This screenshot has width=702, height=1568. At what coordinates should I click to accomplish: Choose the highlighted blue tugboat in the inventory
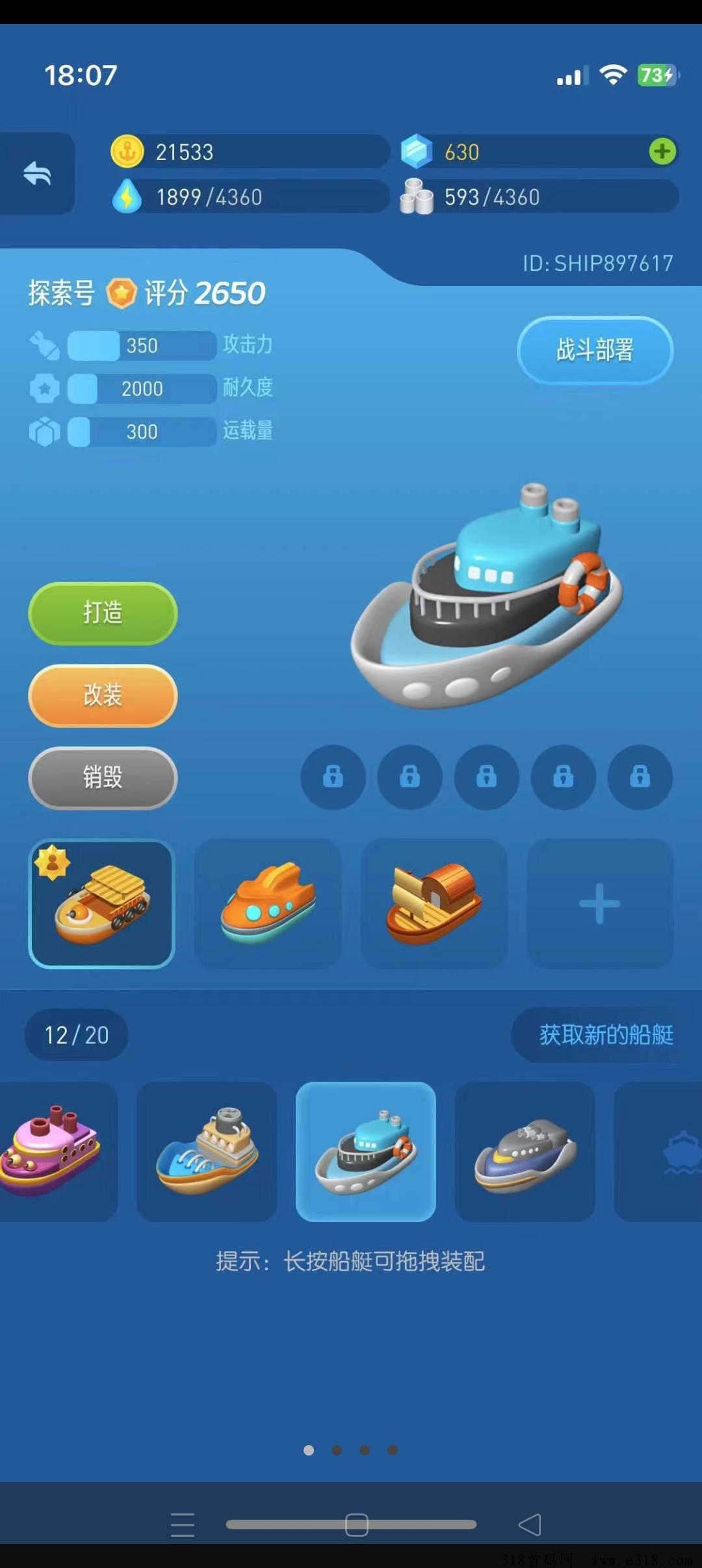366,1151
